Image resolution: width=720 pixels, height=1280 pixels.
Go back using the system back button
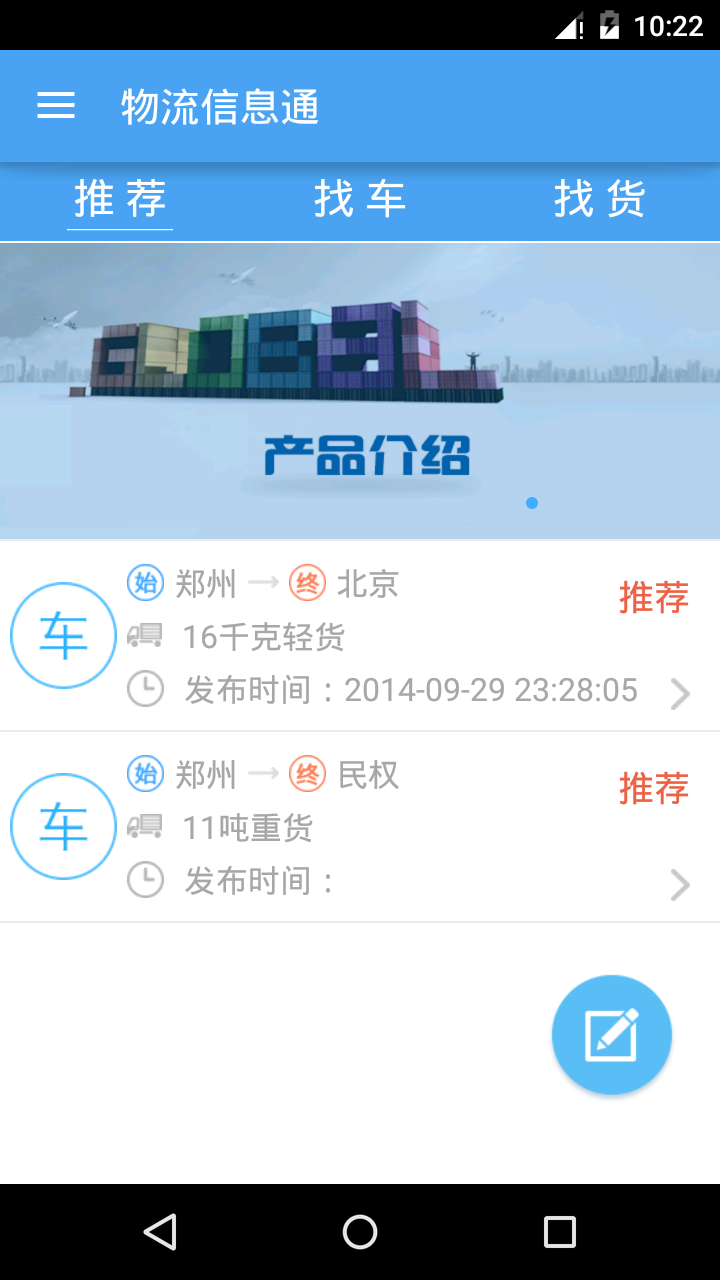(x=160, y=1231)
